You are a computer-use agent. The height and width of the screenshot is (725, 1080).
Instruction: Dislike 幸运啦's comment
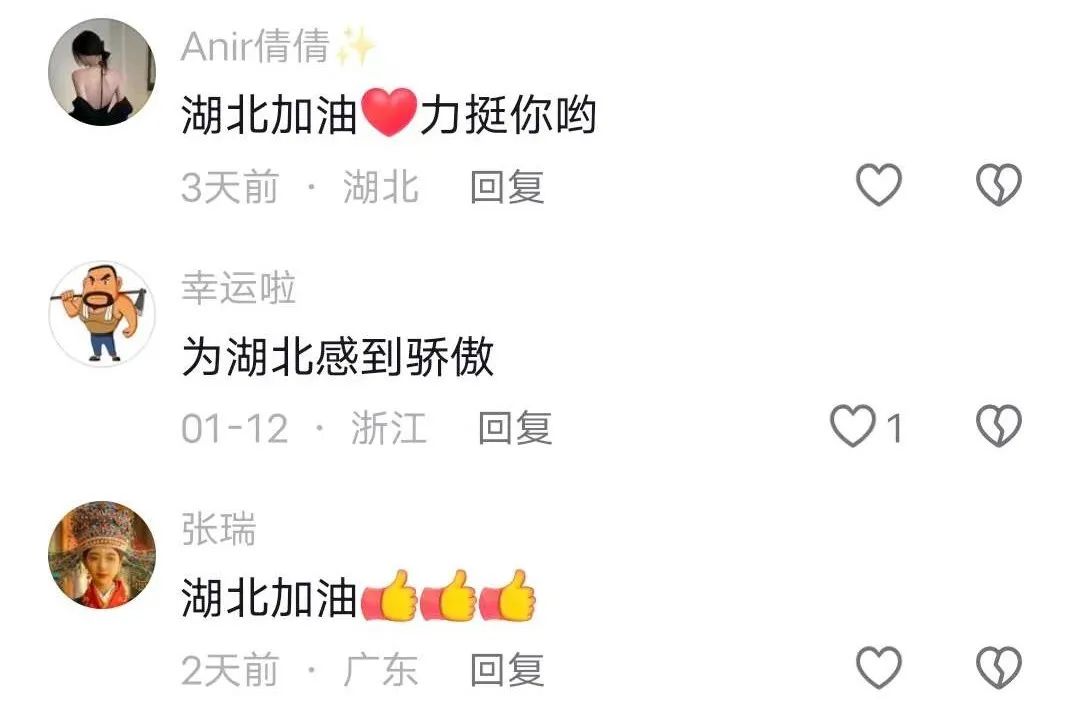coord(998,427)
